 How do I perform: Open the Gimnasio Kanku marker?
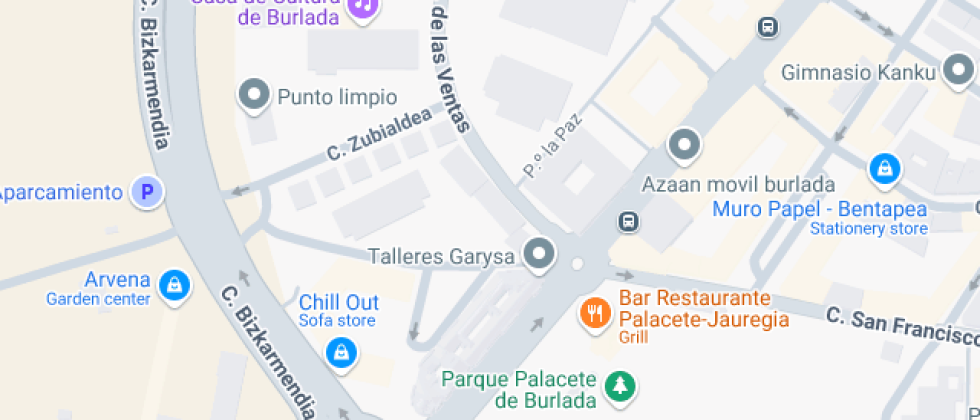tap(959, 70)
